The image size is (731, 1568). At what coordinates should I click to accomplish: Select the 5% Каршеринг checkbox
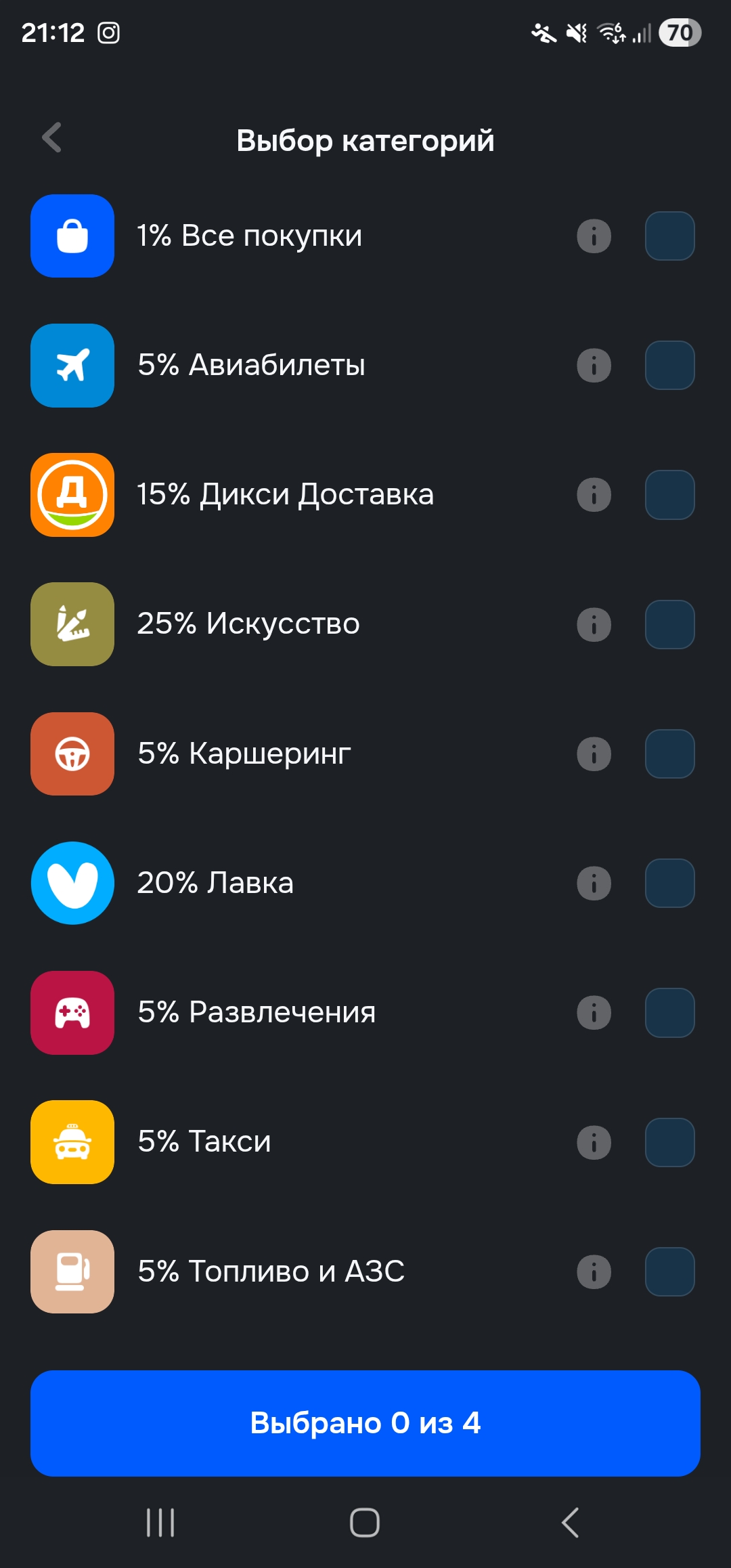click(669, 754)
